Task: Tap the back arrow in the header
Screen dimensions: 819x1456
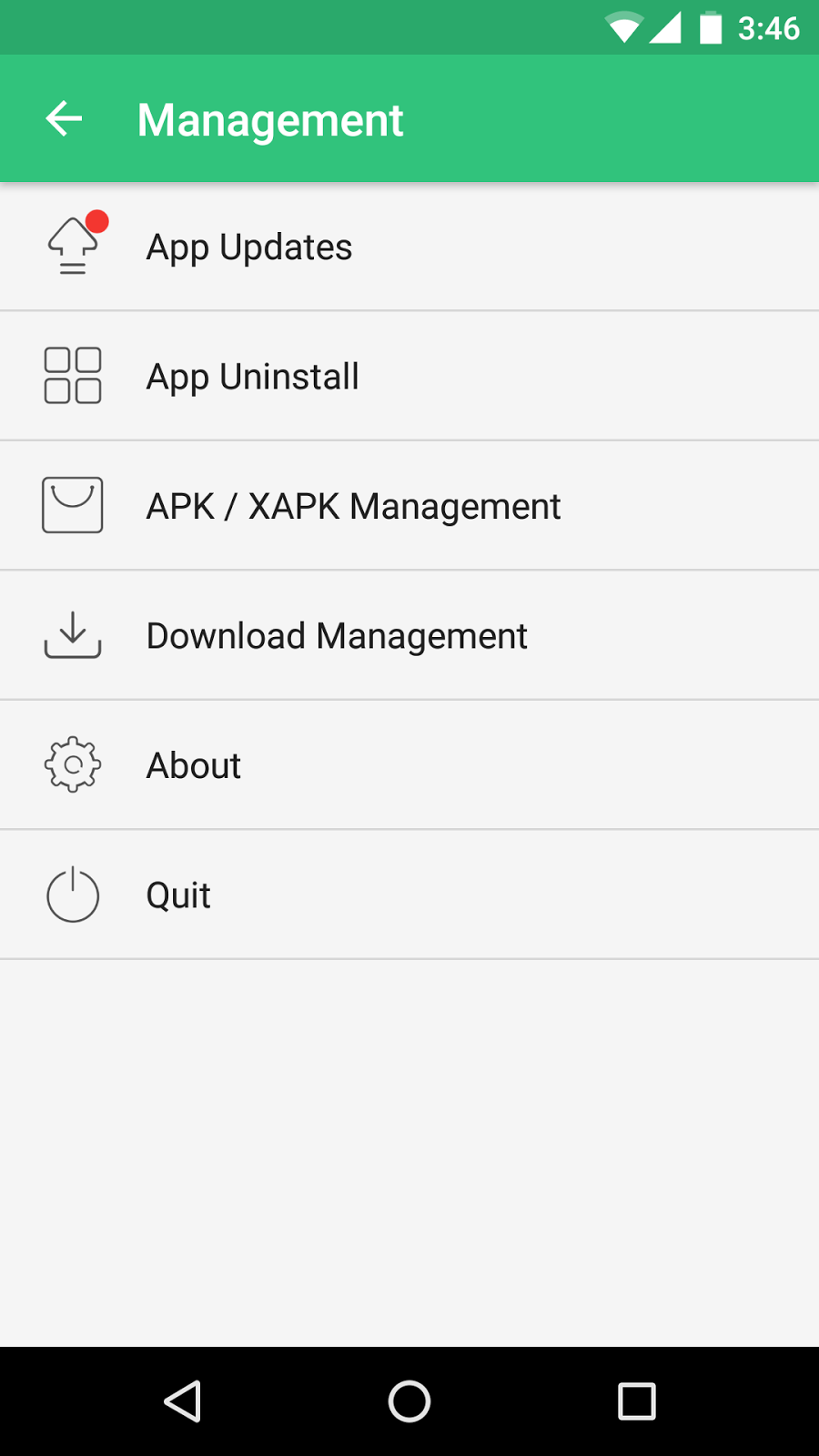Action: coord(62,117)
